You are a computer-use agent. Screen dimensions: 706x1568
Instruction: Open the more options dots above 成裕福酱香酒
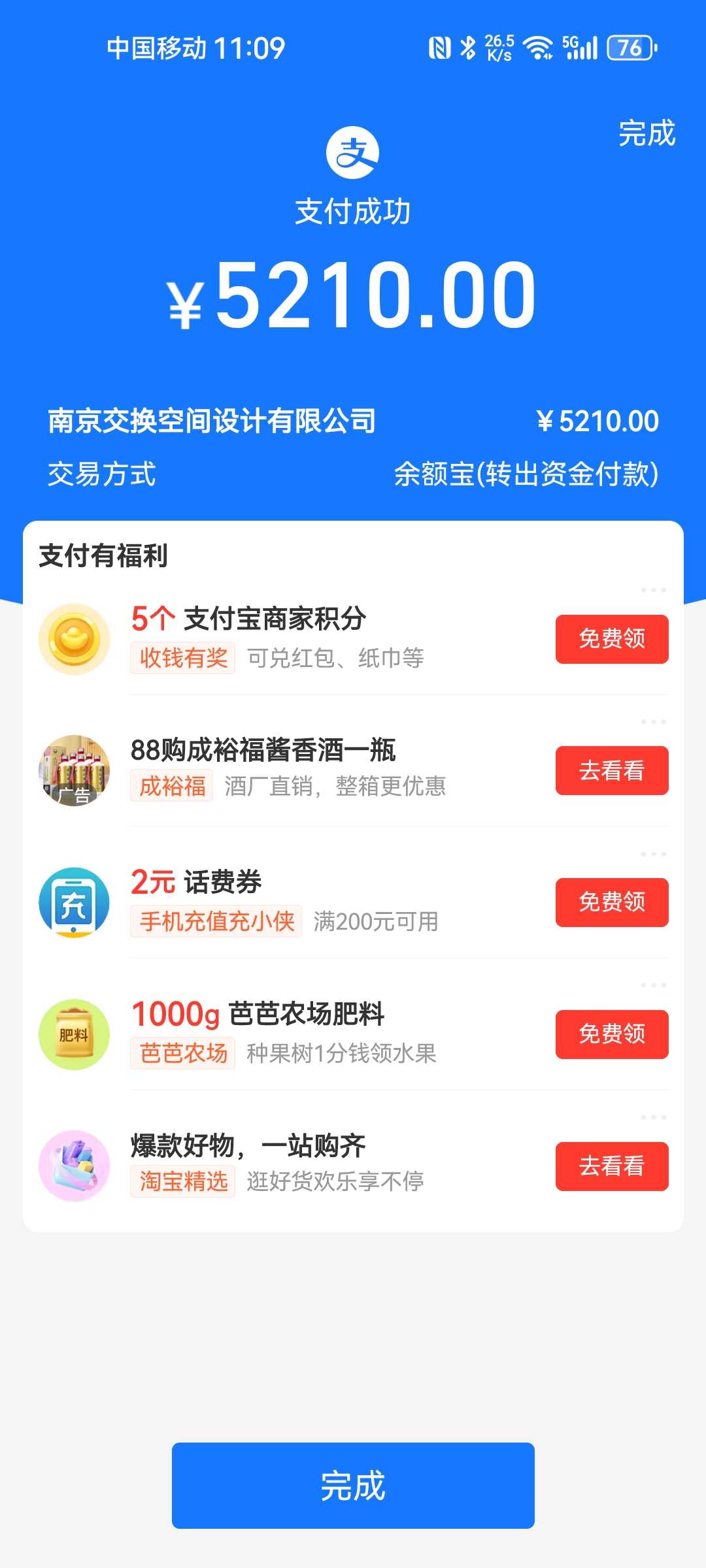(653, 722)
